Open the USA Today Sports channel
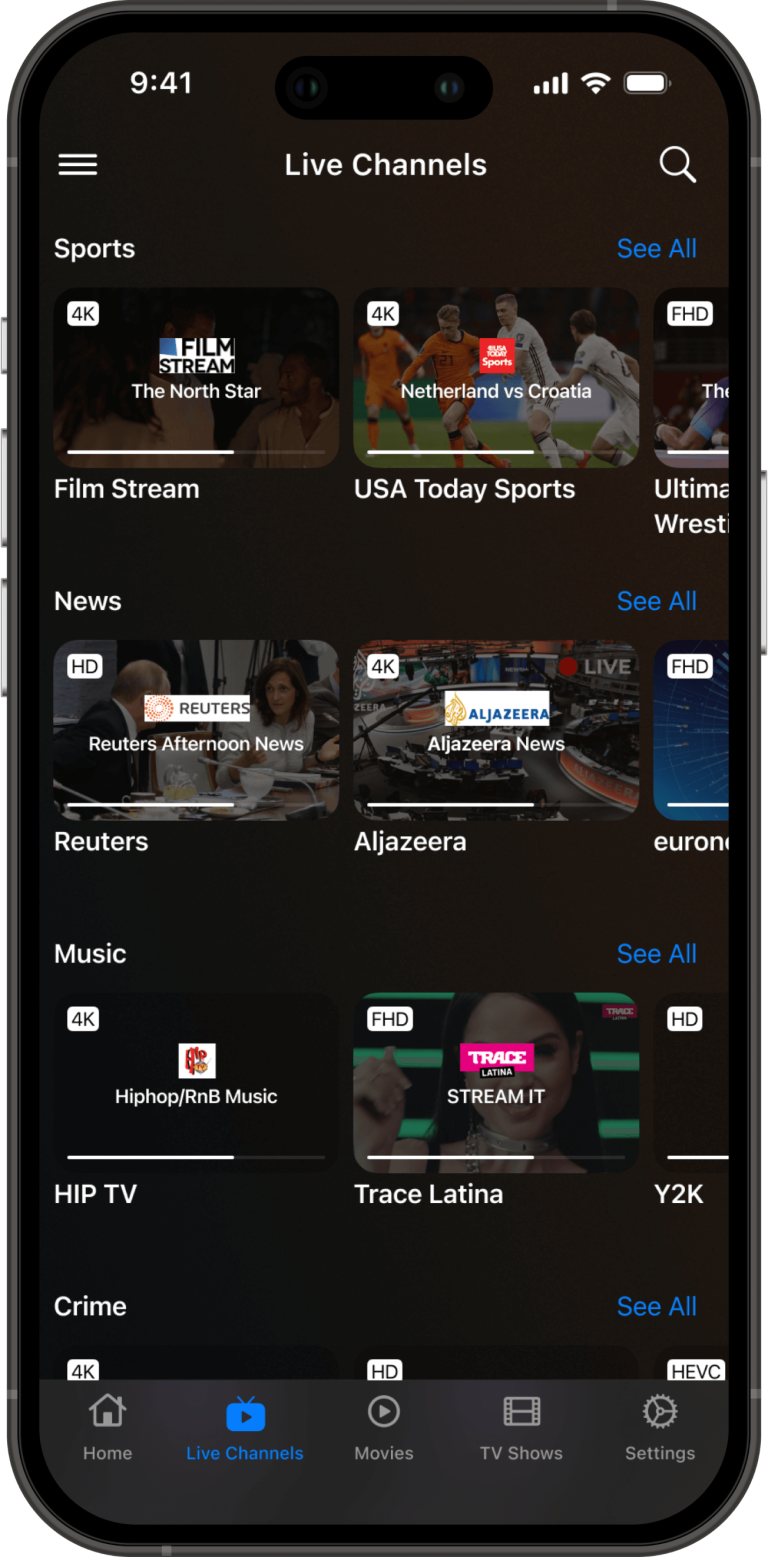 point(495,378)
